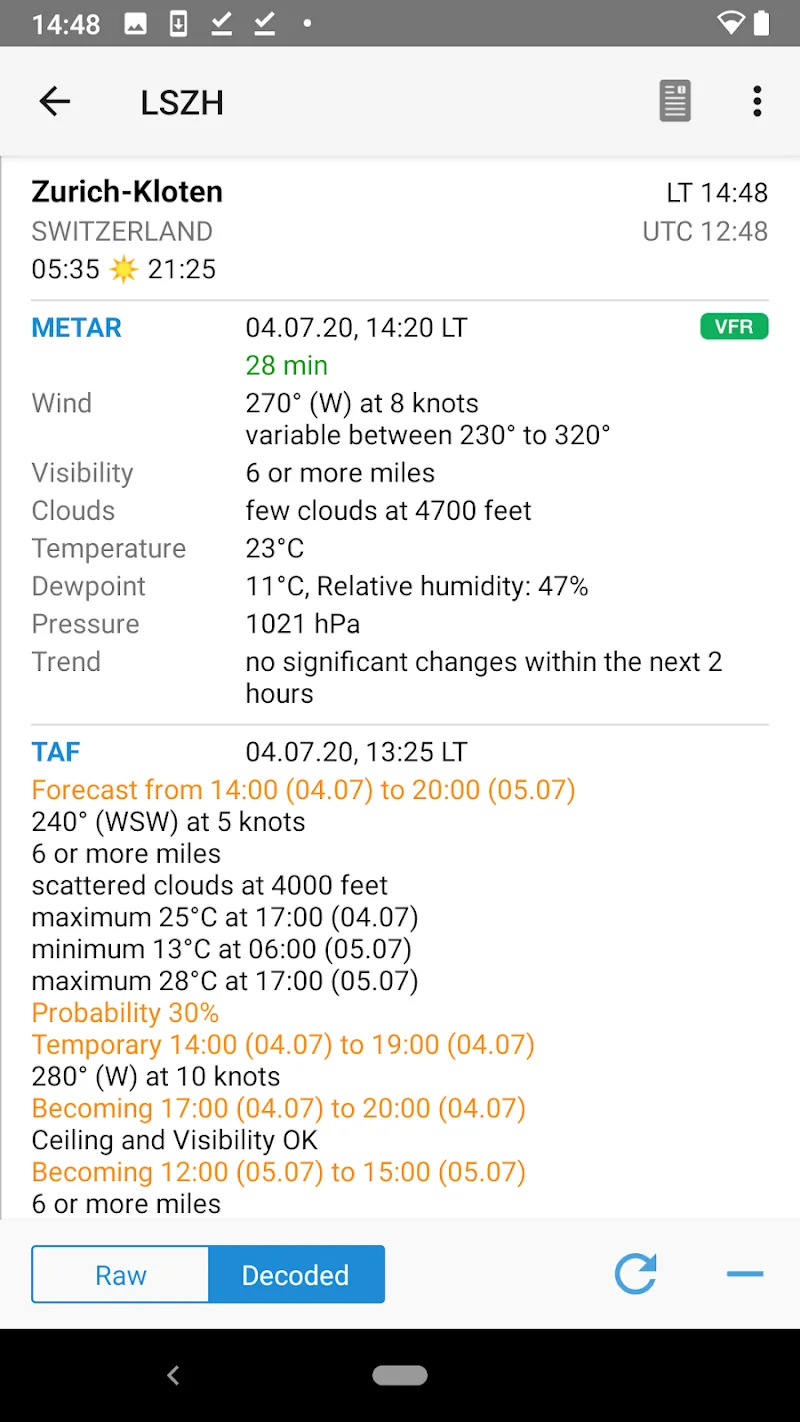This screenshot has height=1422, width=800.
Task: Switch to the Raw view
Action: (119, 1274)
